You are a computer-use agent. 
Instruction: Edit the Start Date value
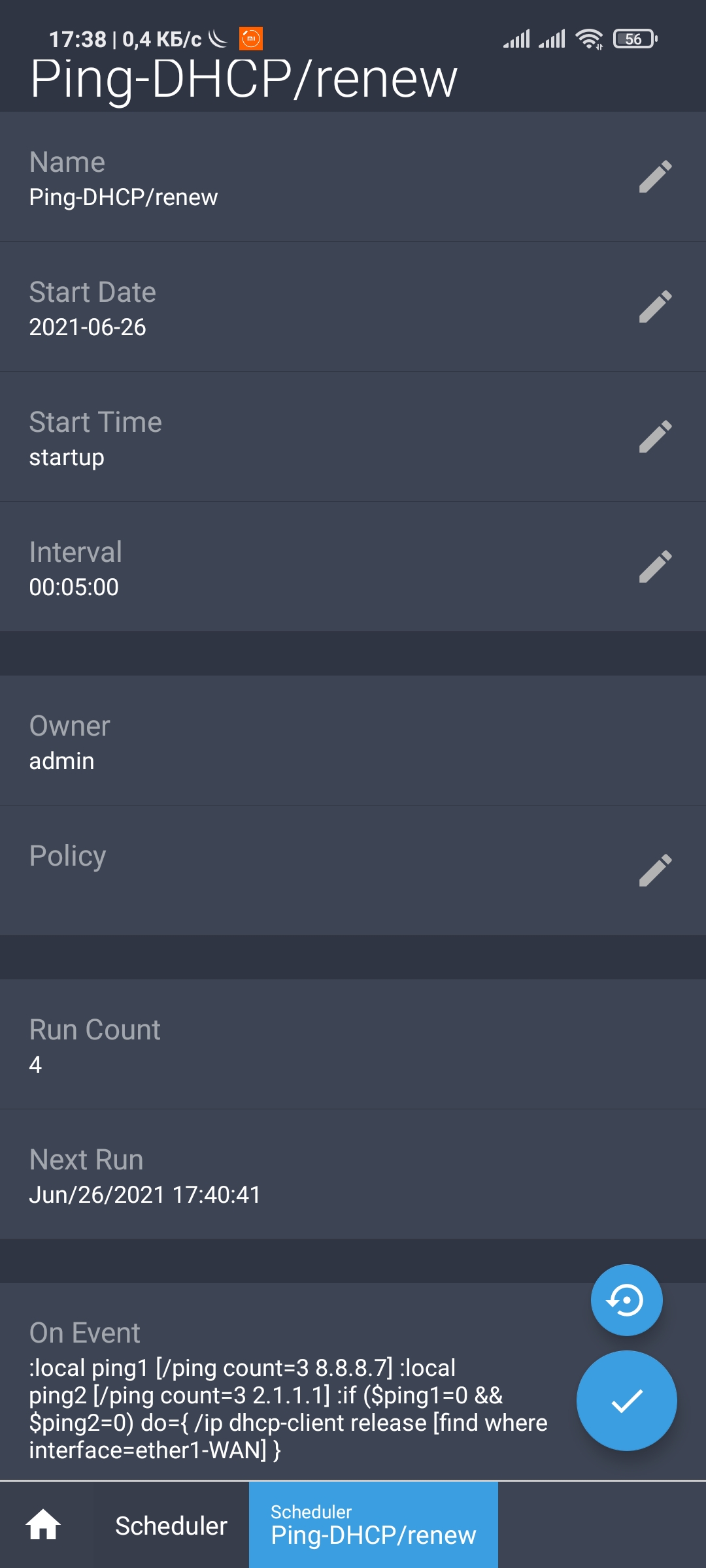(x=655, y=306)
